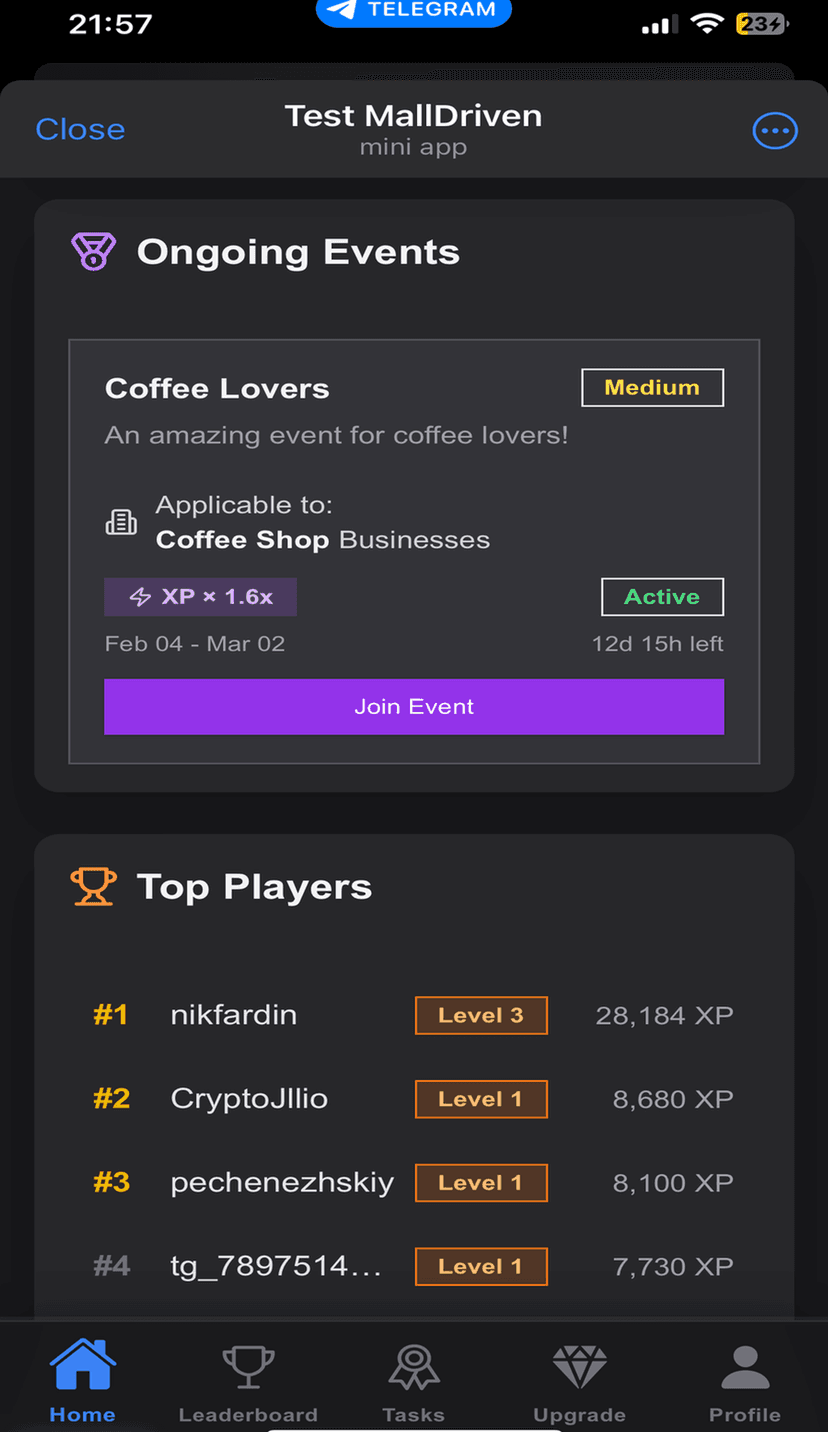This screenshot has height=1432, width=828.
Task: Join the Coffee Lovers event
Action: tap(414, 707)
